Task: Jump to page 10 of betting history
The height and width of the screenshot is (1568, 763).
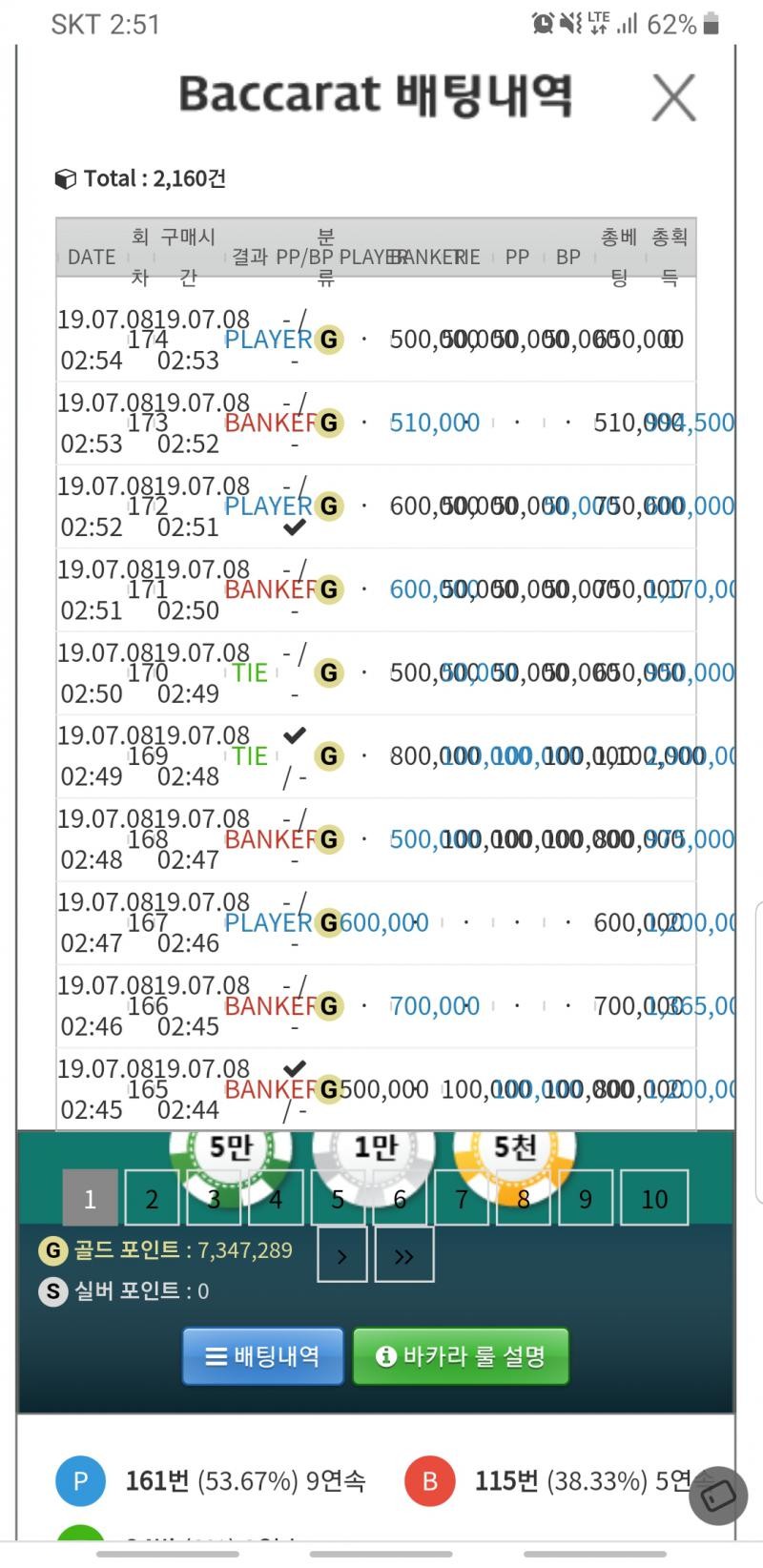Action: [654, 1198]
